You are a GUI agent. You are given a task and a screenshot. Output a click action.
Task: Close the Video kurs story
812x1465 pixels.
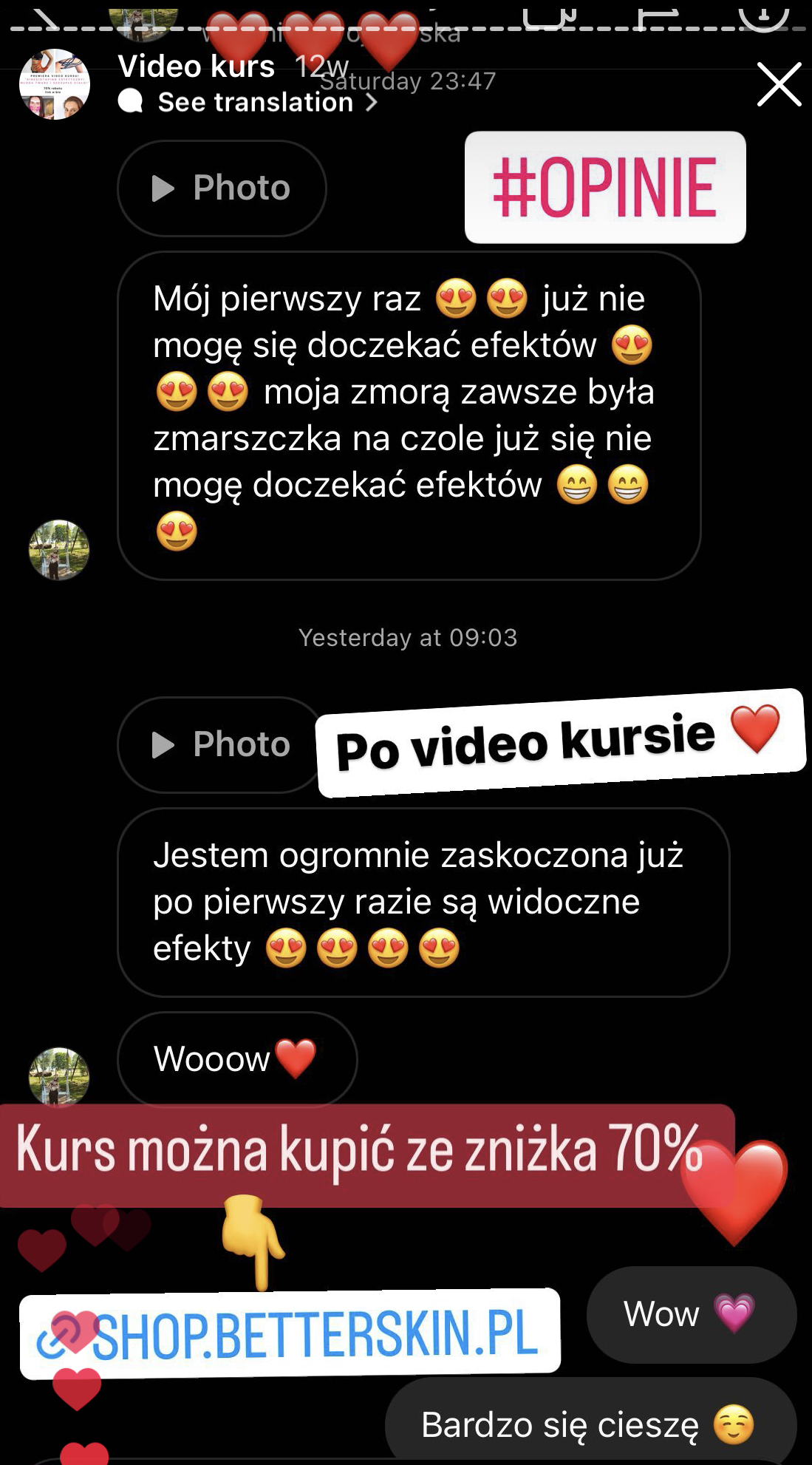pos(779,85)
